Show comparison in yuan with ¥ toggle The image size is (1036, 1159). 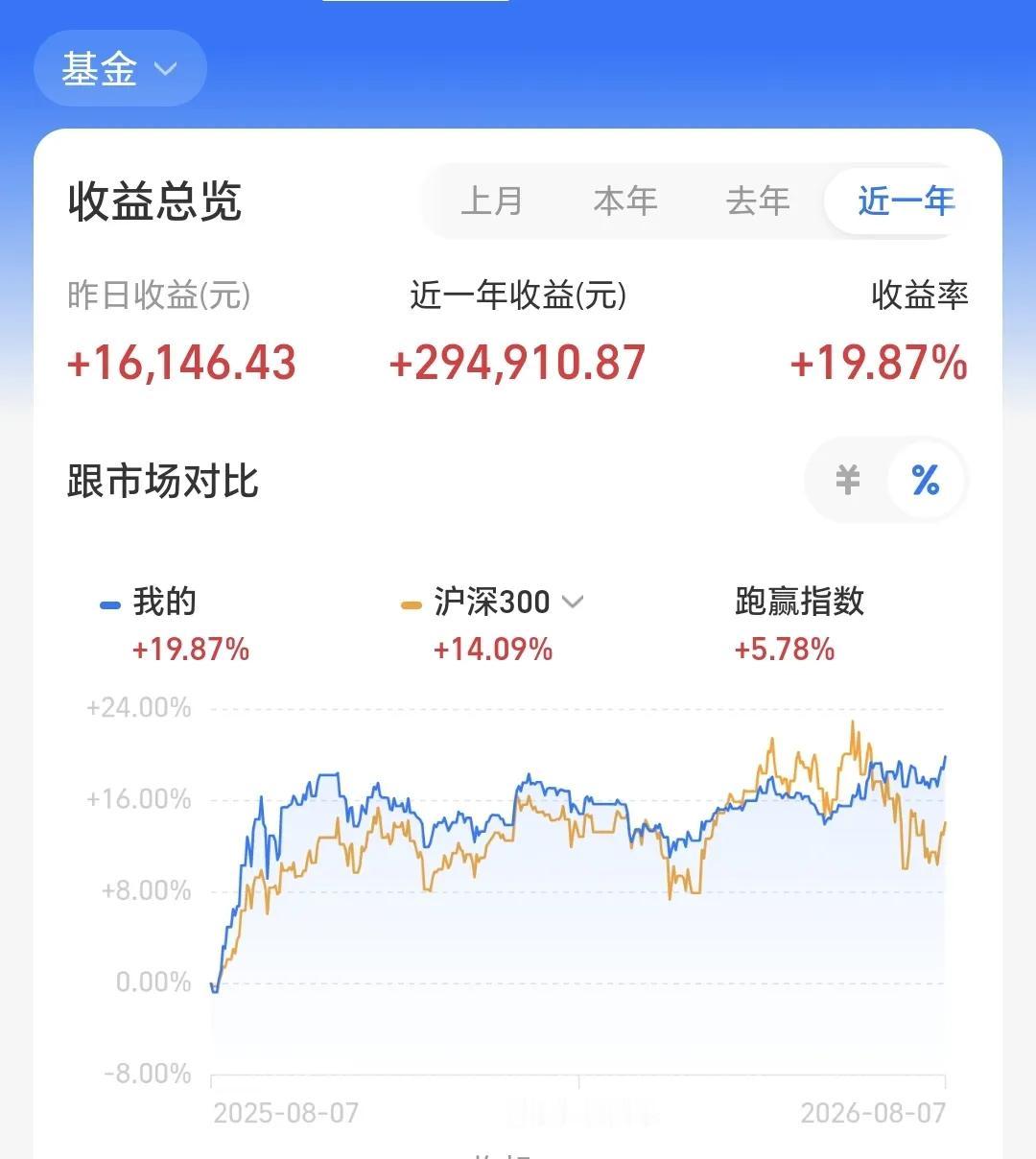tap(847, 480)
